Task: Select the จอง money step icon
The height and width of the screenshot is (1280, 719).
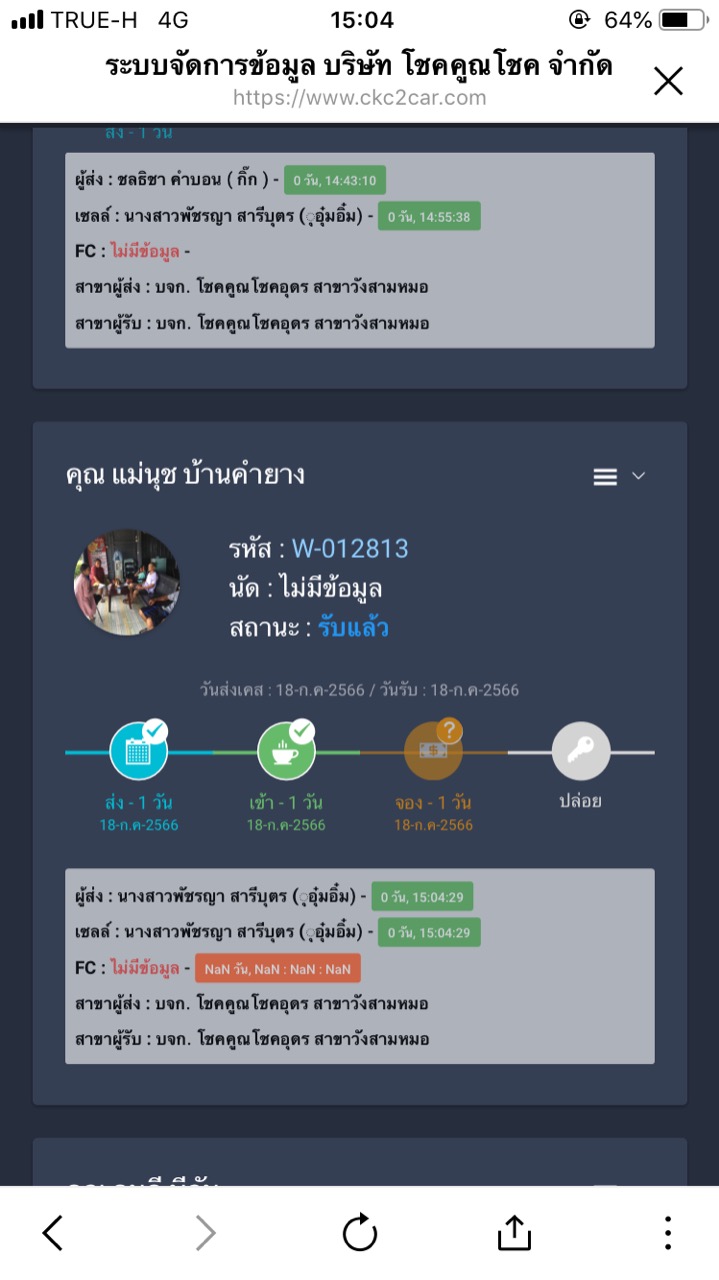Action: pyautogui.click(x=433, y=751)
